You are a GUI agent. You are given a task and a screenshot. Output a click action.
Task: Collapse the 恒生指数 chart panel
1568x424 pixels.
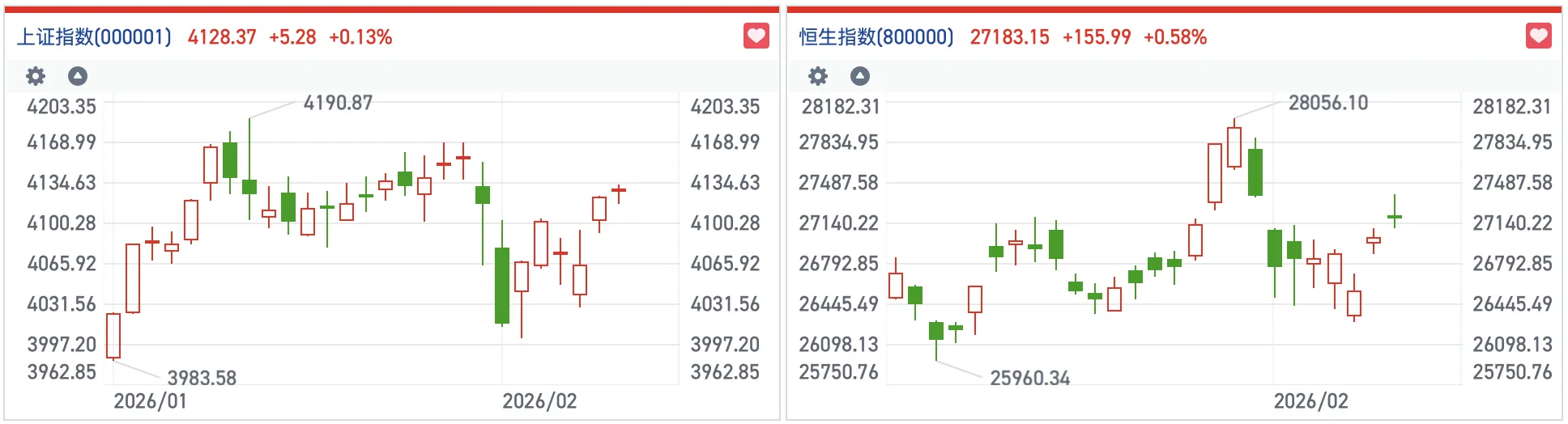pyautogui.click(x=860, y=76)
